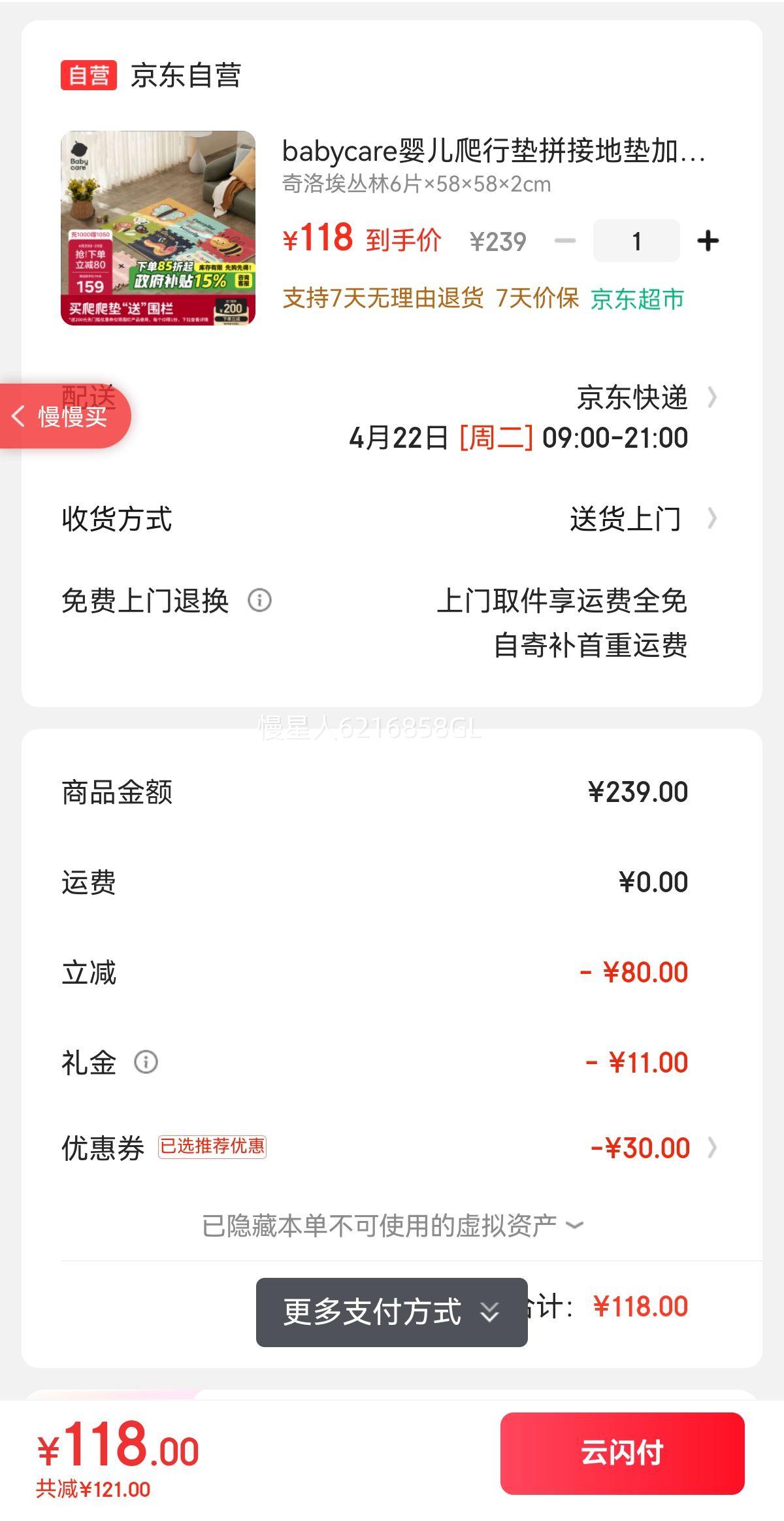The image size is (784, 1521).
Task: View info about 免费上门退换
Action: (x=259, y=600)
